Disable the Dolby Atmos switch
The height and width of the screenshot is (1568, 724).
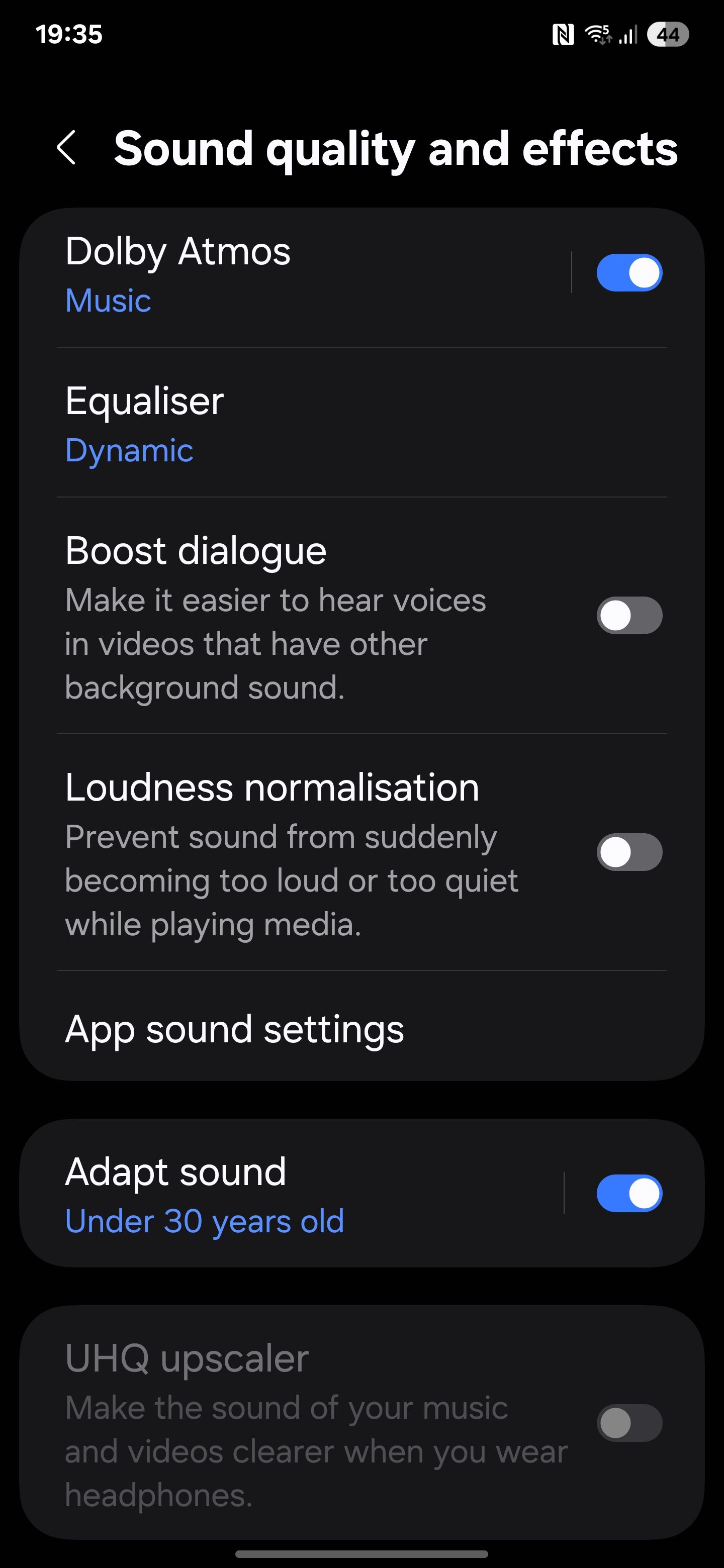(628, 272)
